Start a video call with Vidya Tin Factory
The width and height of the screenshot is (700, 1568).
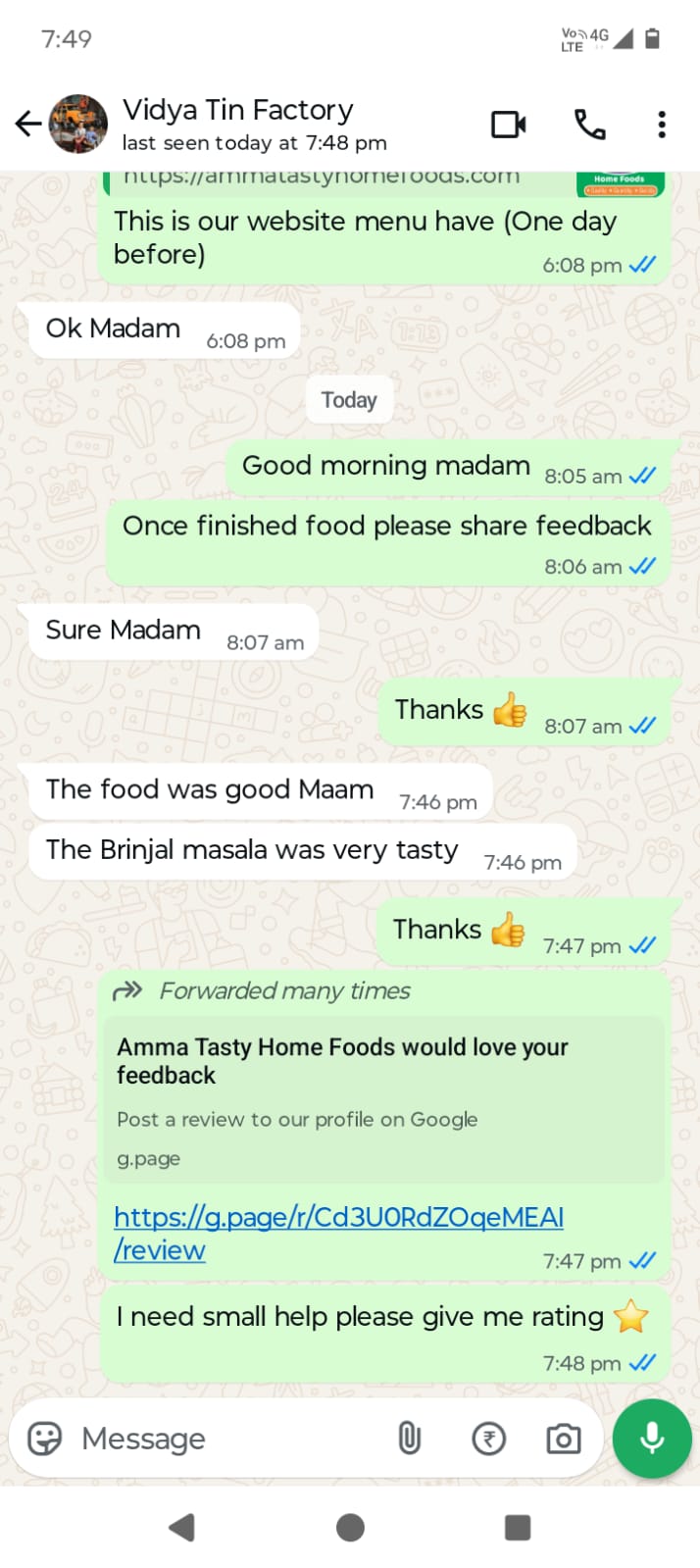(x=508, y=125)
